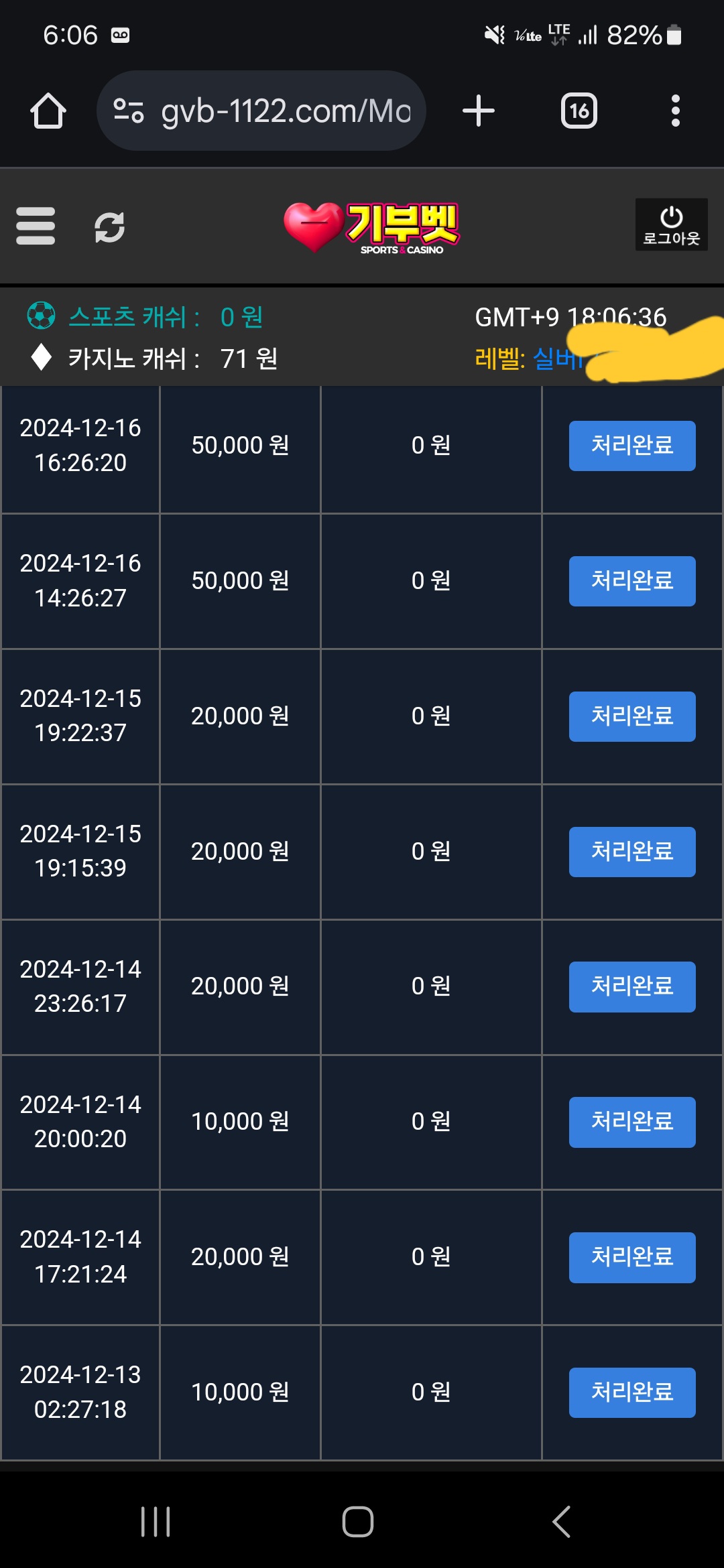Open a new browser tab

pos(479,111)
